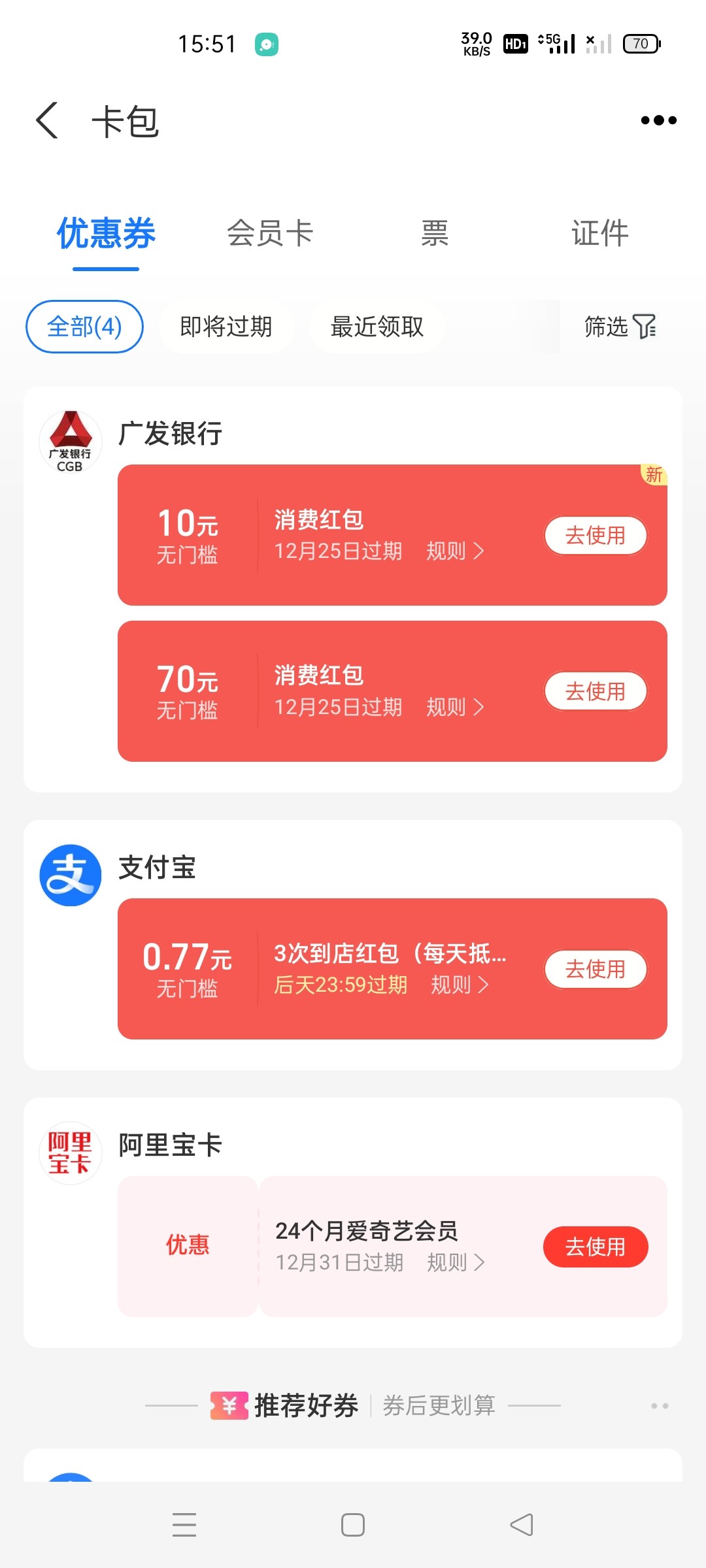View 规则 for the 10元 消费红包
Viewport: 706px width, 1568px height.
click(x=456, y=551)
